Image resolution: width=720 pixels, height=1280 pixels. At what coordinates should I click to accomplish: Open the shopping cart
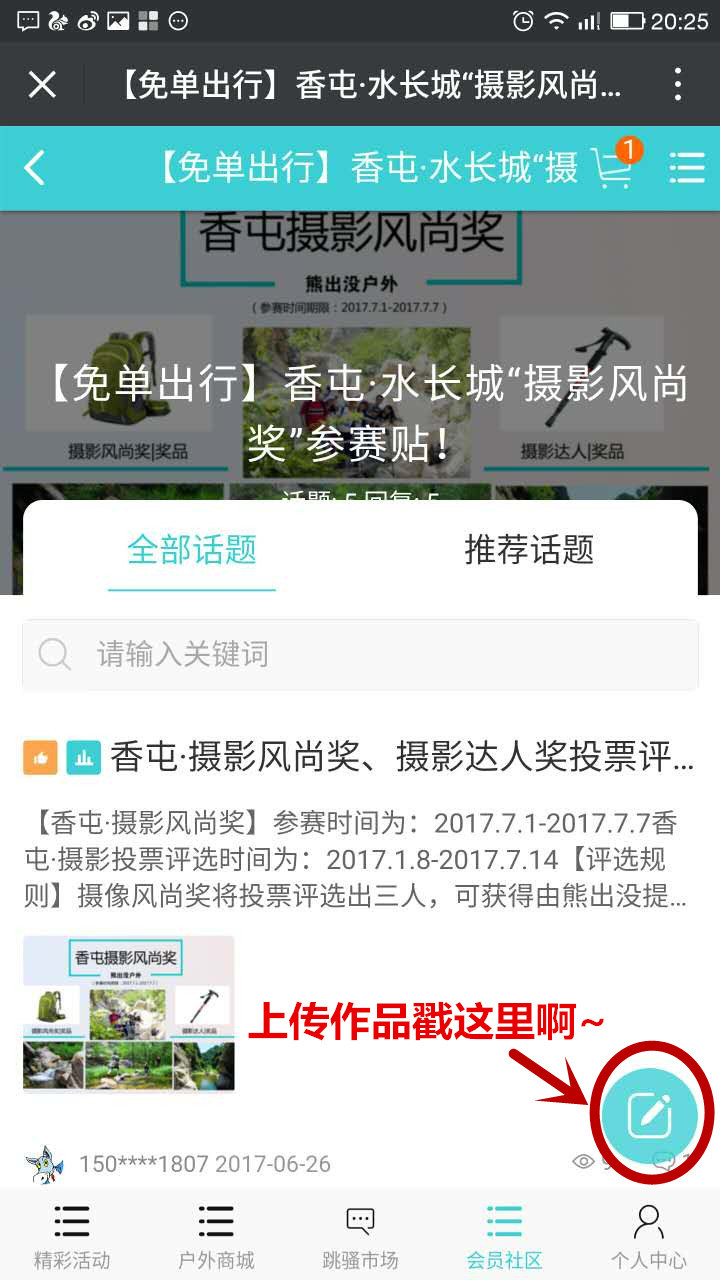[x=613, y=166]
